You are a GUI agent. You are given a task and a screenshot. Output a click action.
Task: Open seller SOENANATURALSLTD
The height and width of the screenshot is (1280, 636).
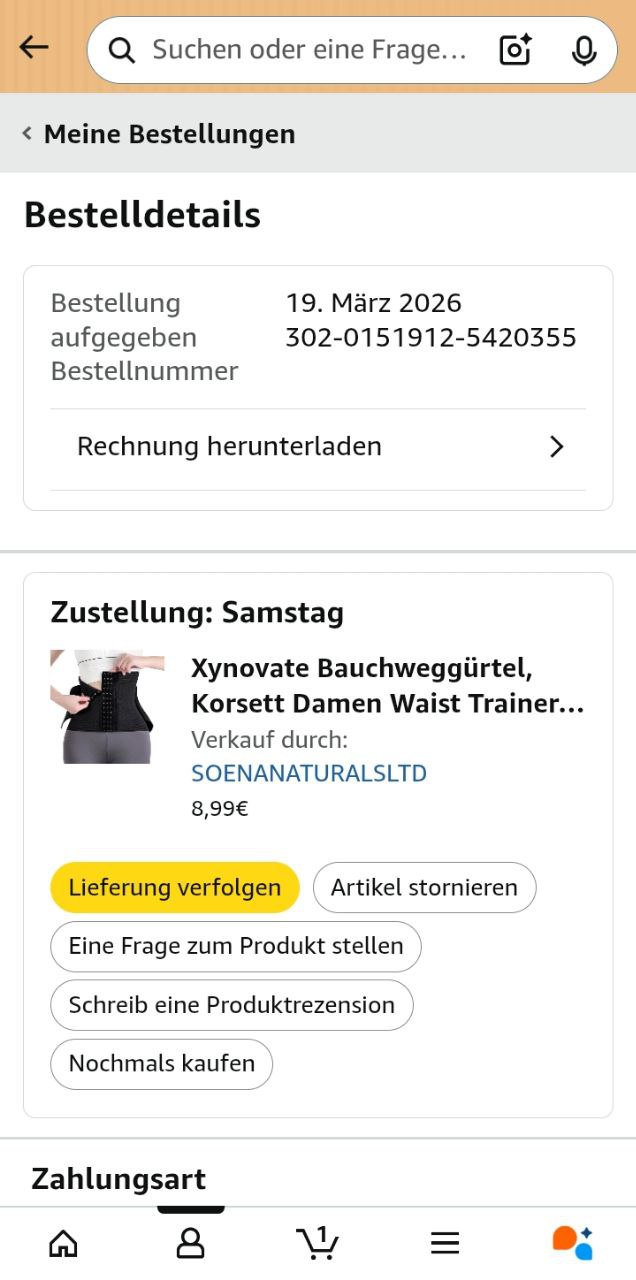point(308,773)
